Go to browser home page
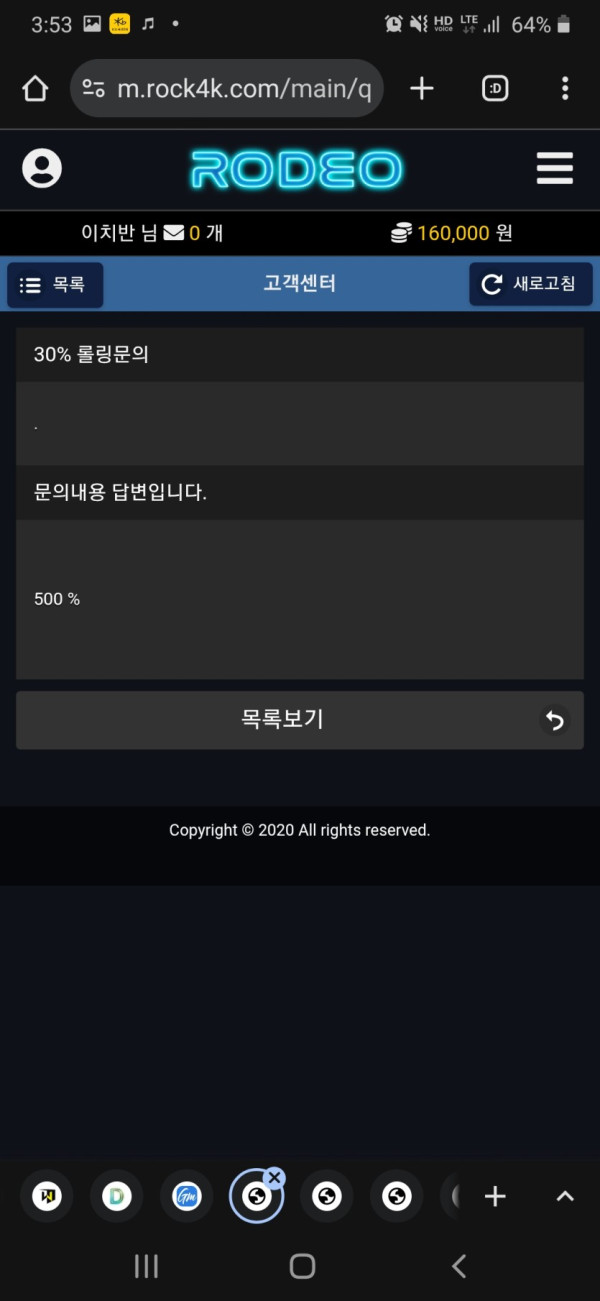Image resolution: width=600 pixels, height=1301 pixels. point(35,89)
